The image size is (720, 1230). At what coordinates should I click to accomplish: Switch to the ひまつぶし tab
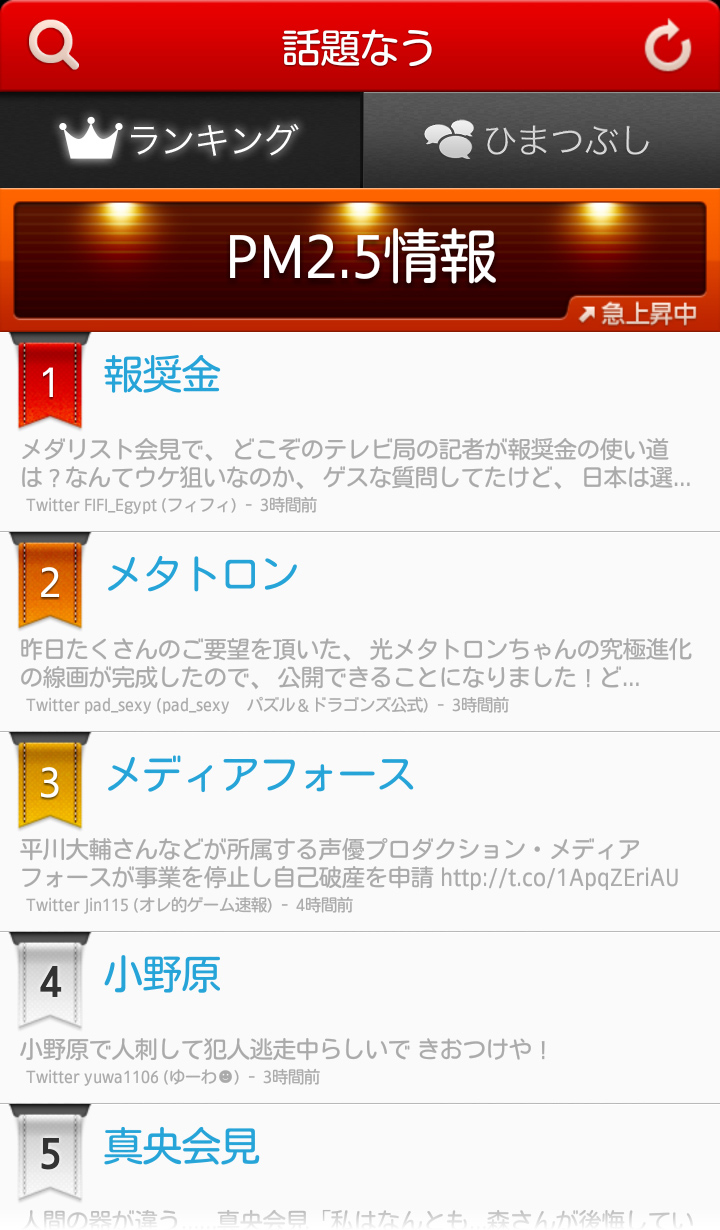pos(540,140)
